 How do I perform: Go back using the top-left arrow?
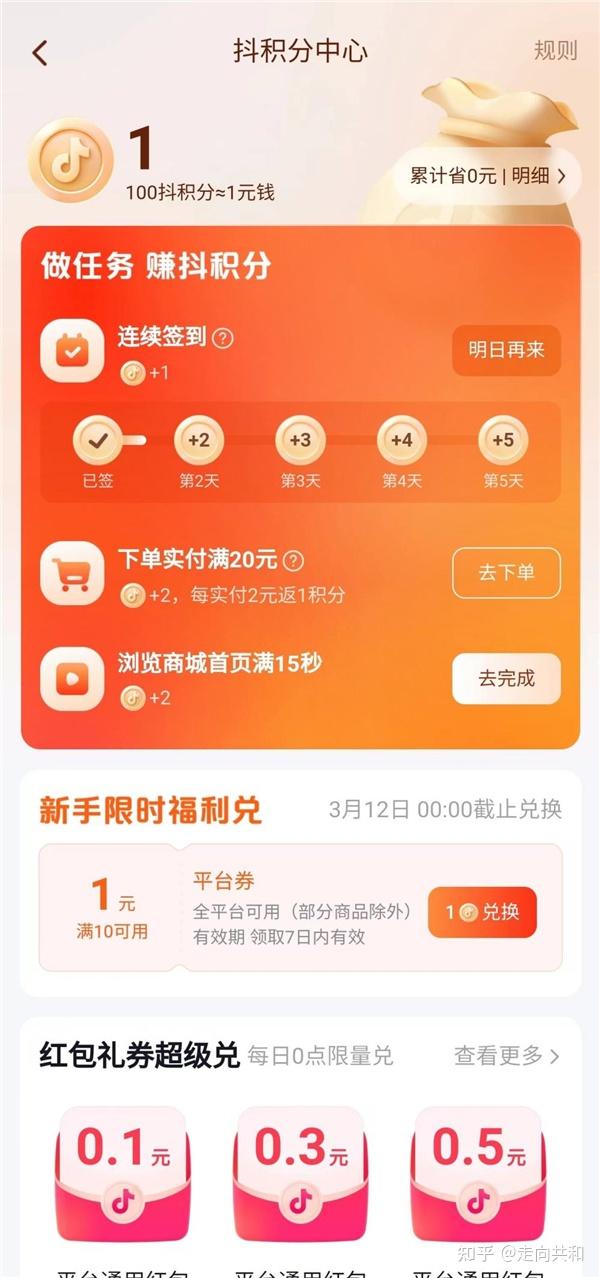pyautogui.click(x=40, y=53)
